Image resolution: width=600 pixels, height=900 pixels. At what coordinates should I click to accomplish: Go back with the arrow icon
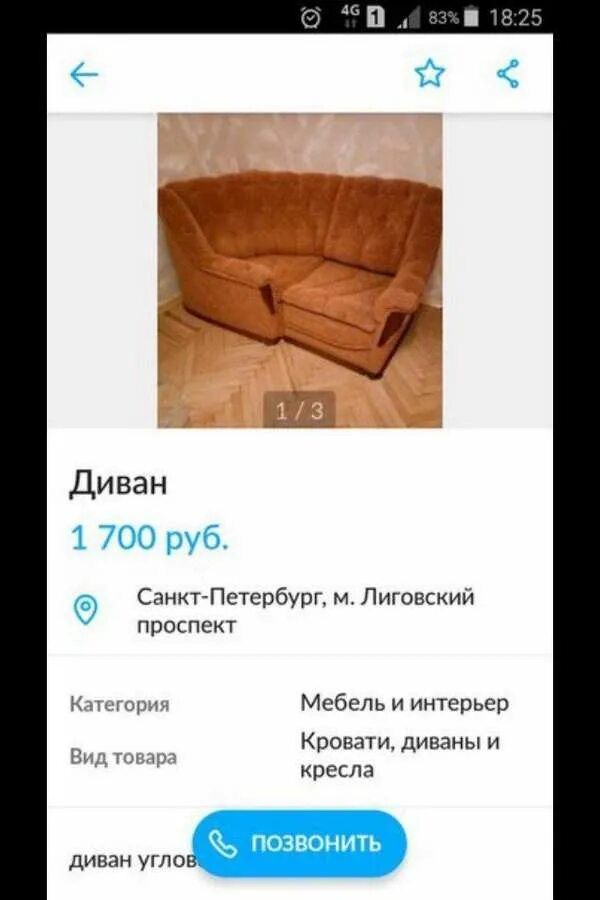click(x=84, y=75)
